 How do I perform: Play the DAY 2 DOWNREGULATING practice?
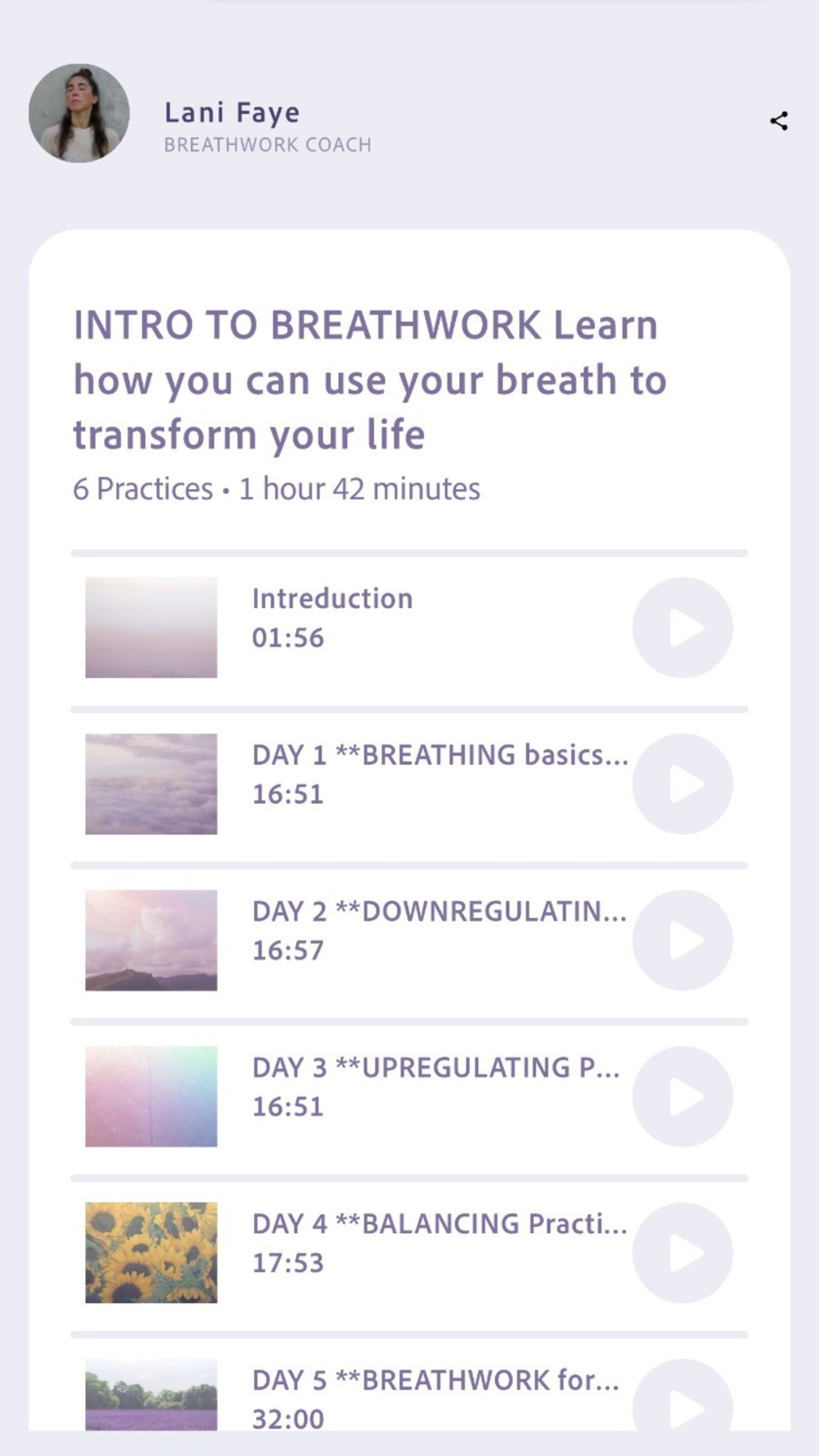click(683, 942)
